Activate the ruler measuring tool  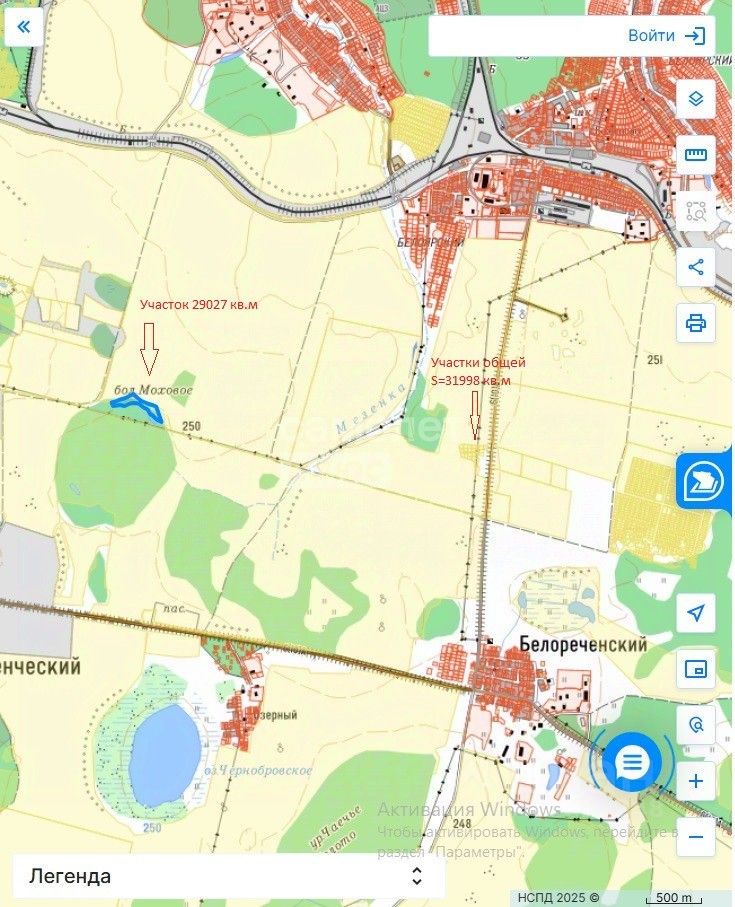(696, 155)
